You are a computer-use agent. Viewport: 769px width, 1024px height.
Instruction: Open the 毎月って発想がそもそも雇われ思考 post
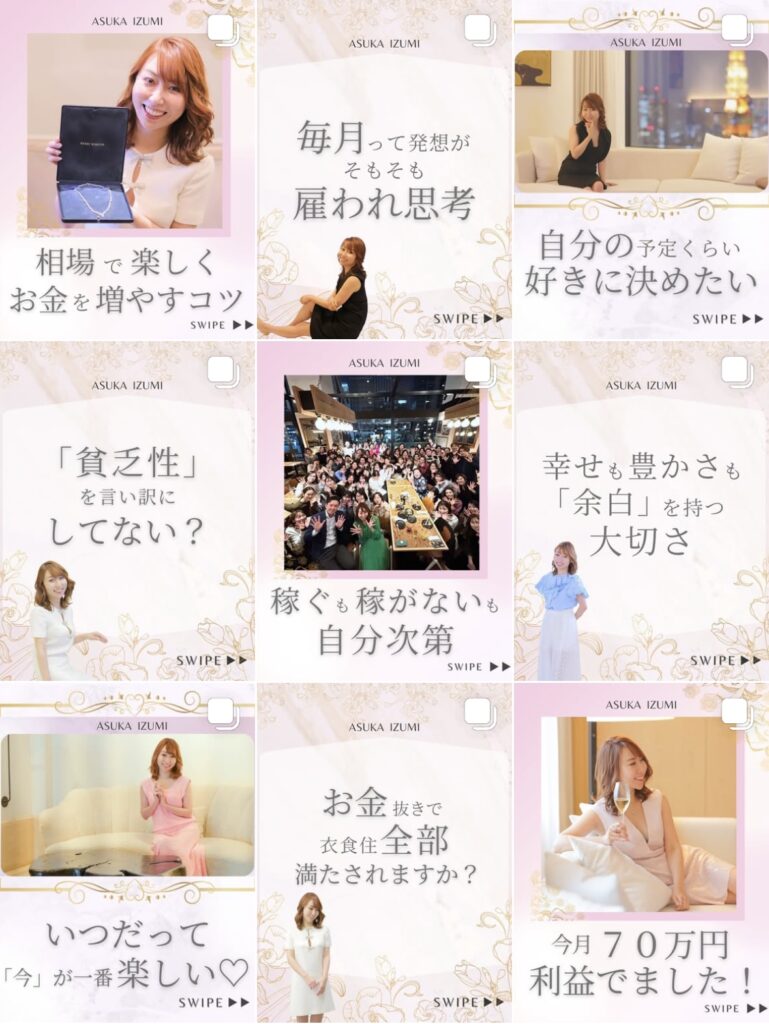tap(384, 170)
